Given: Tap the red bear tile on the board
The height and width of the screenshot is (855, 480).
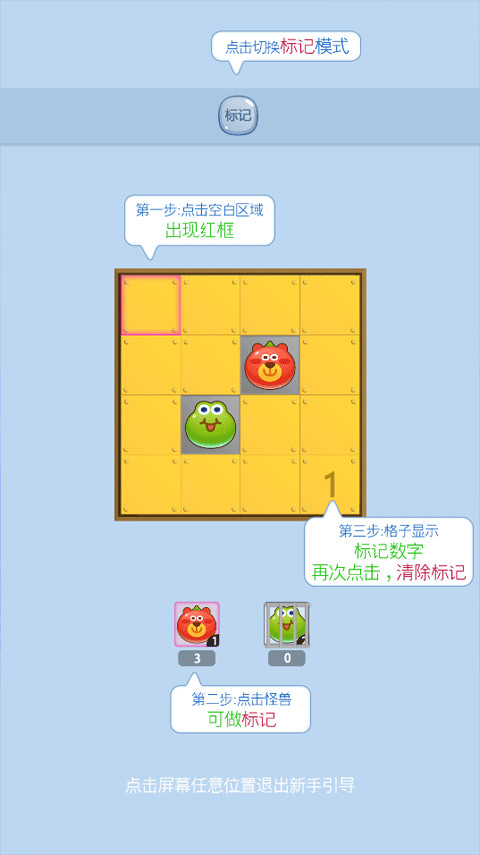Looking at the screenshot, I should 270,365.
